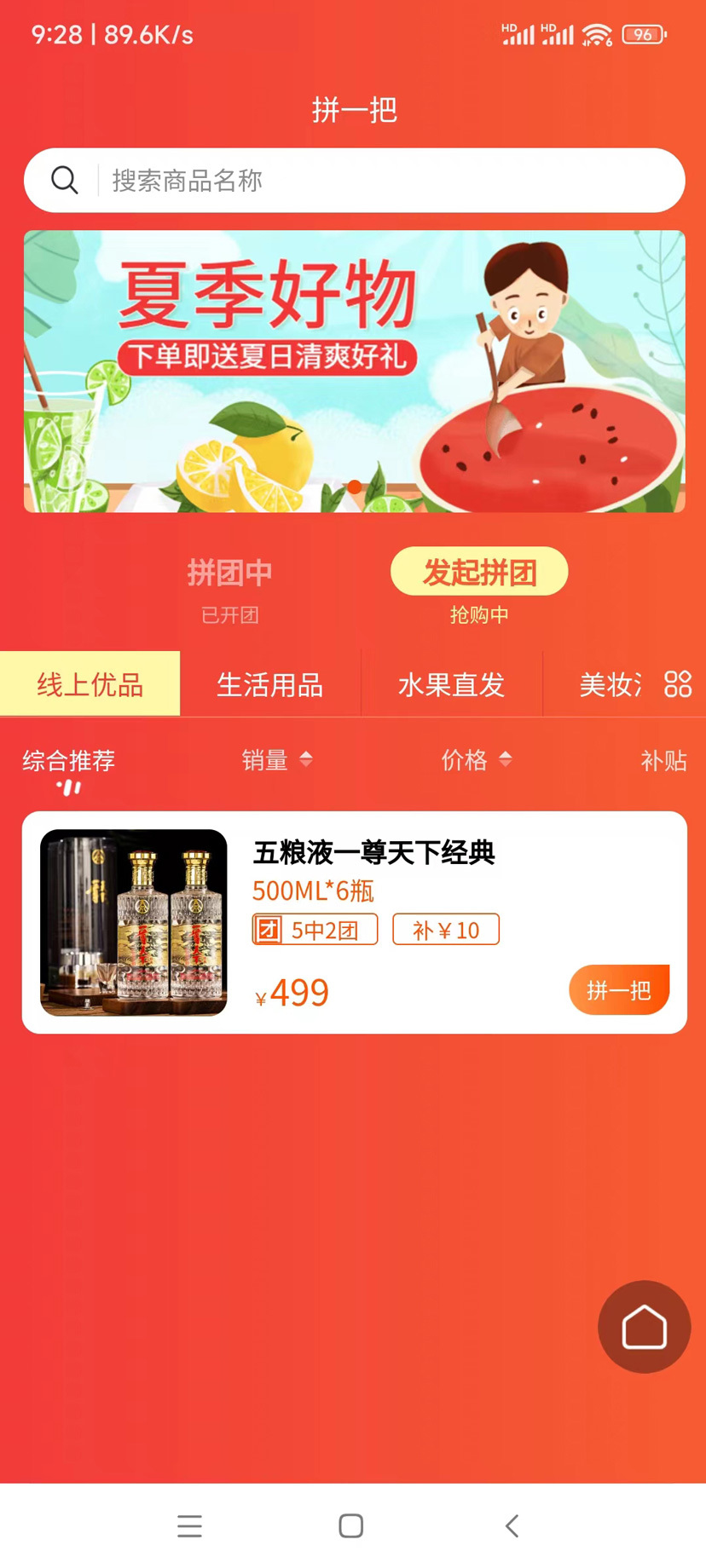Tap the Wi-Fi status icon
Viewport: 706px width, 1568px height.
(x=597, y=34)
